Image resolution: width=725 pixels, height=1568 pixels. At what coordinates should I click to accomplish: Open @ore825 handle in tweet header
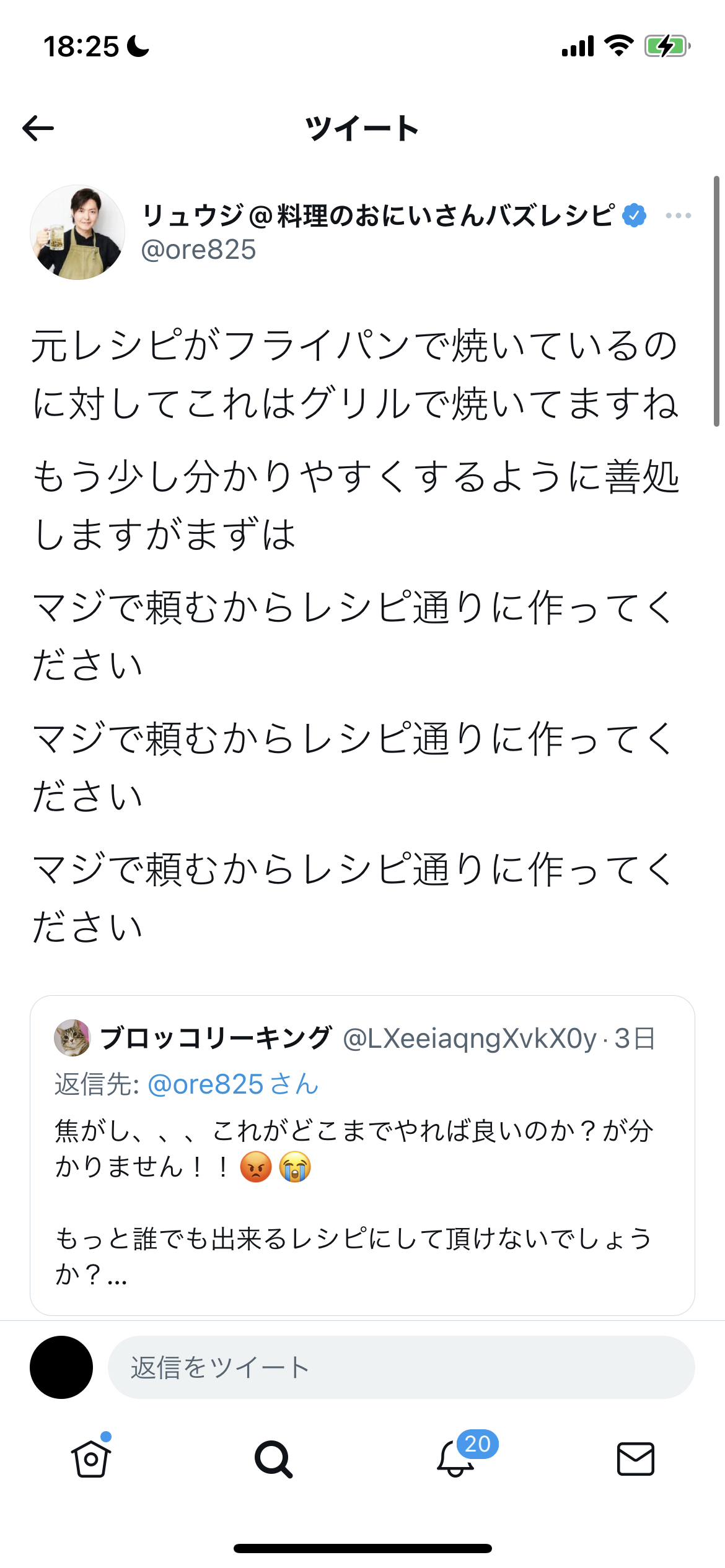pos(198,250)
